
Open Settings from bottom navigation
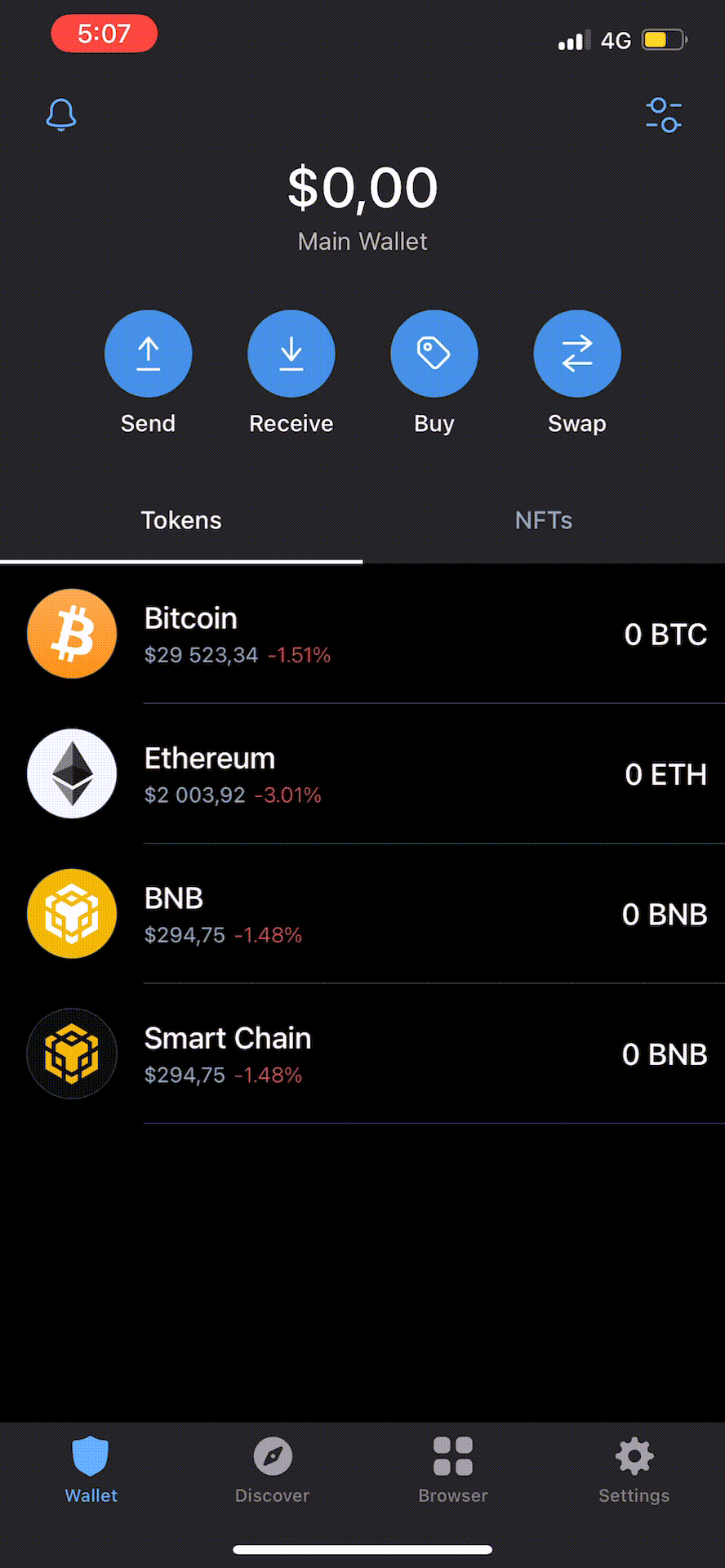pyautogui.click(x=634, y=1470)
